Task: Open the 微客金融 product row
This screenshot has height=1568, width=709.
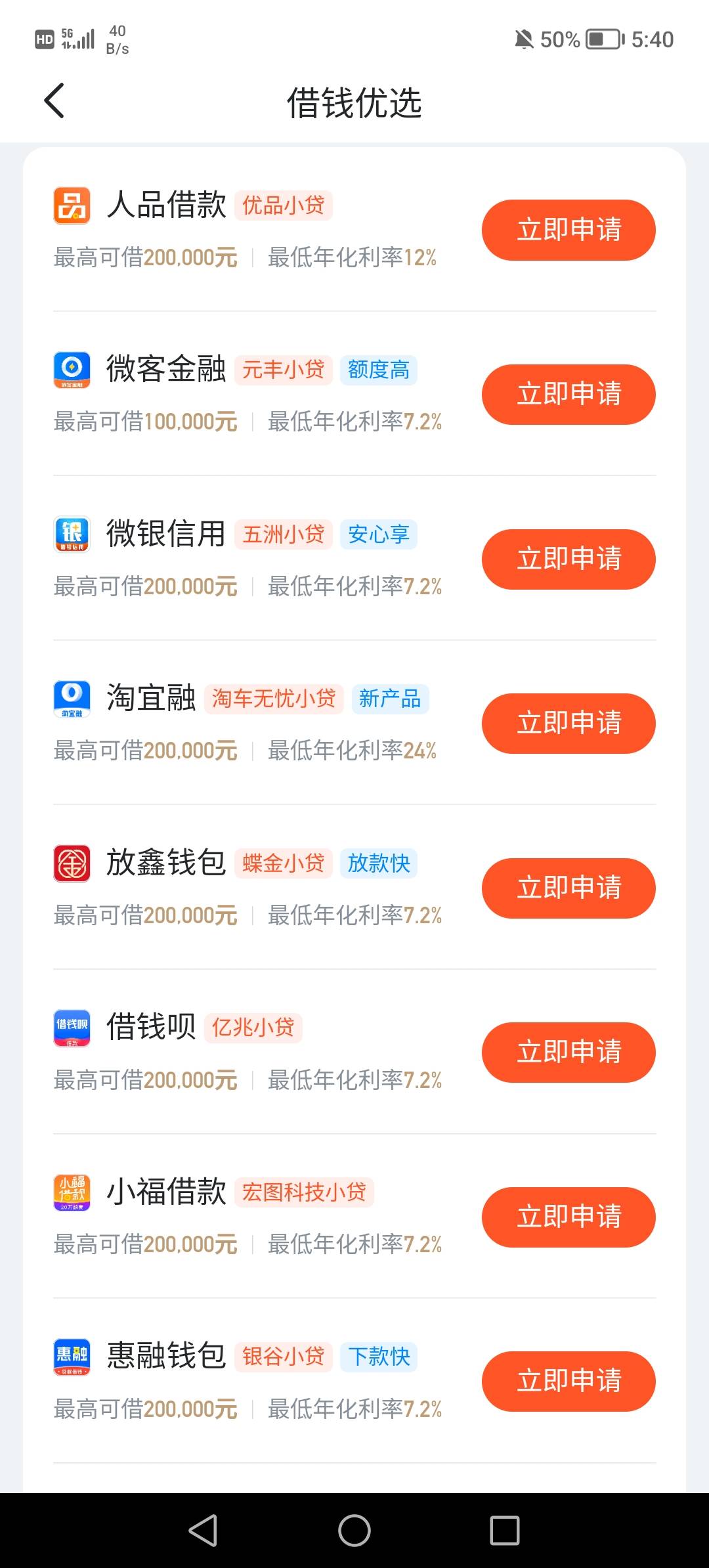Action: (354, 394)
